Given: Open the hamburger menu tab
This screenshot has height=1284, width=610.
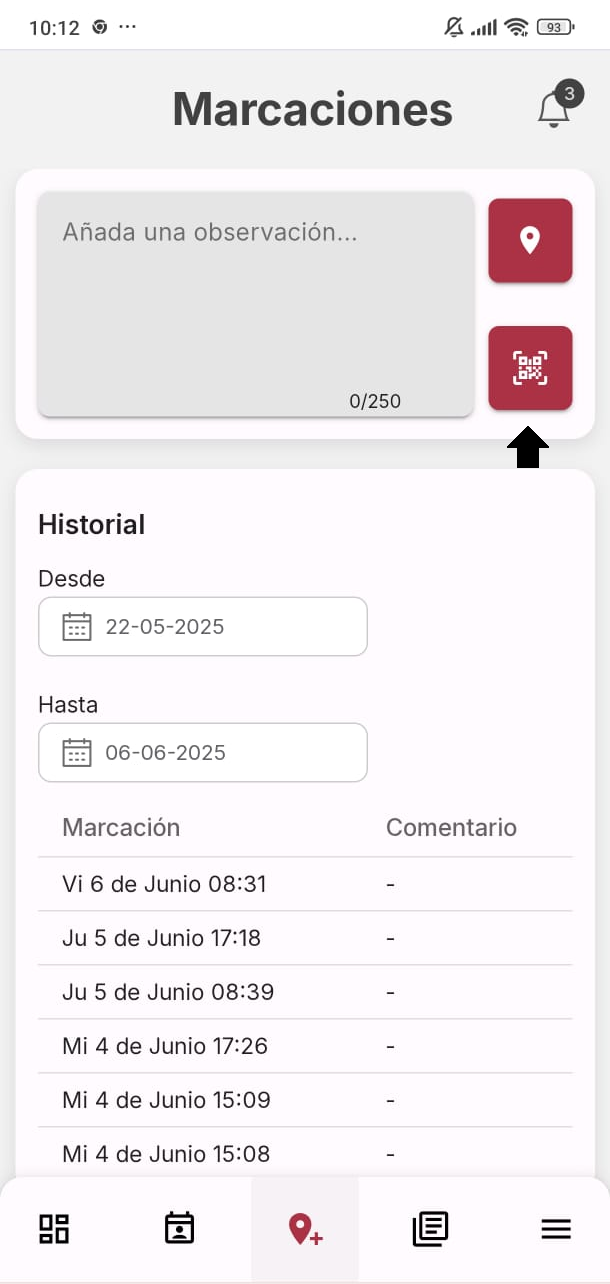Looking at the screenshot, I should click(x=556, y=1229).
